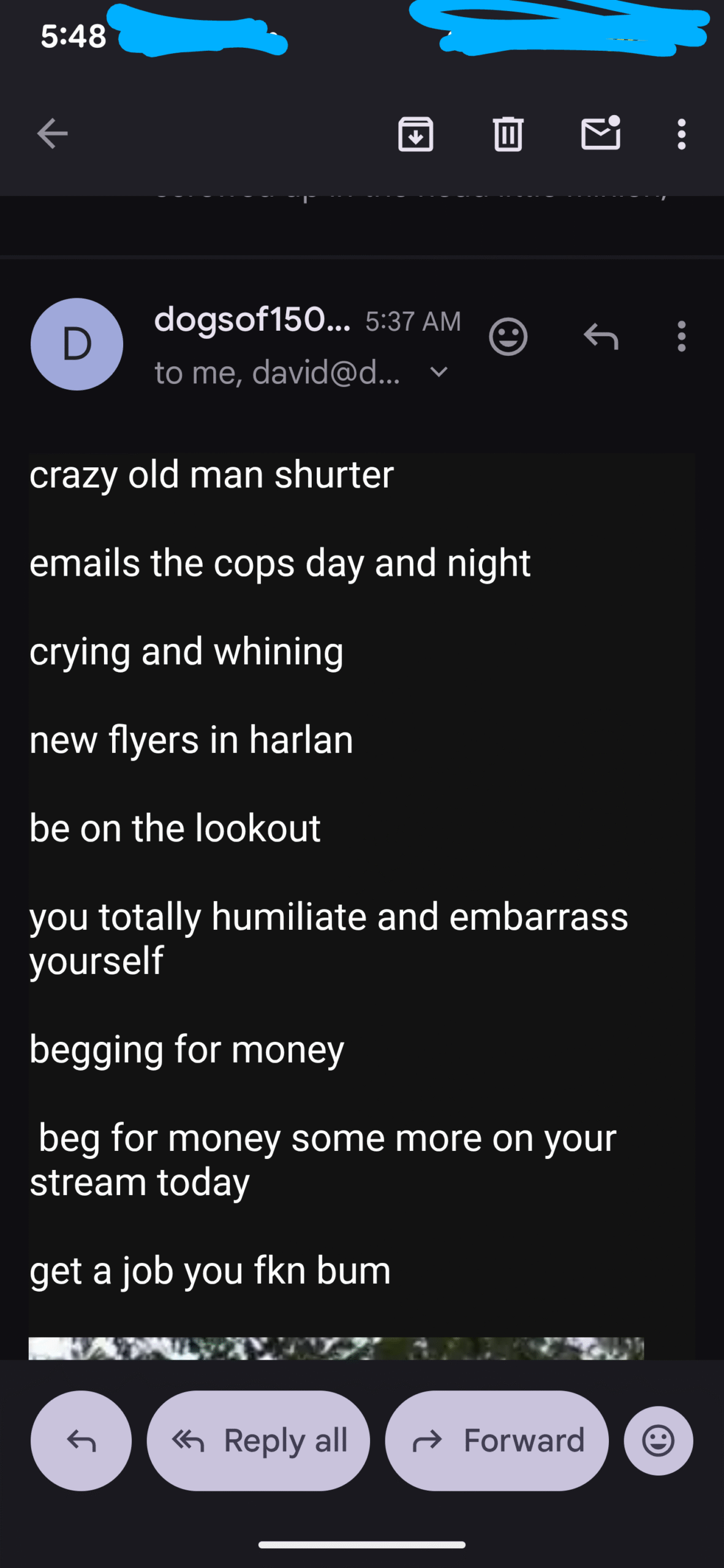The width and height of the screenshot is (724, 1568).
Task: Tap the bottom reply arrow button
Action: (81, 1441)
